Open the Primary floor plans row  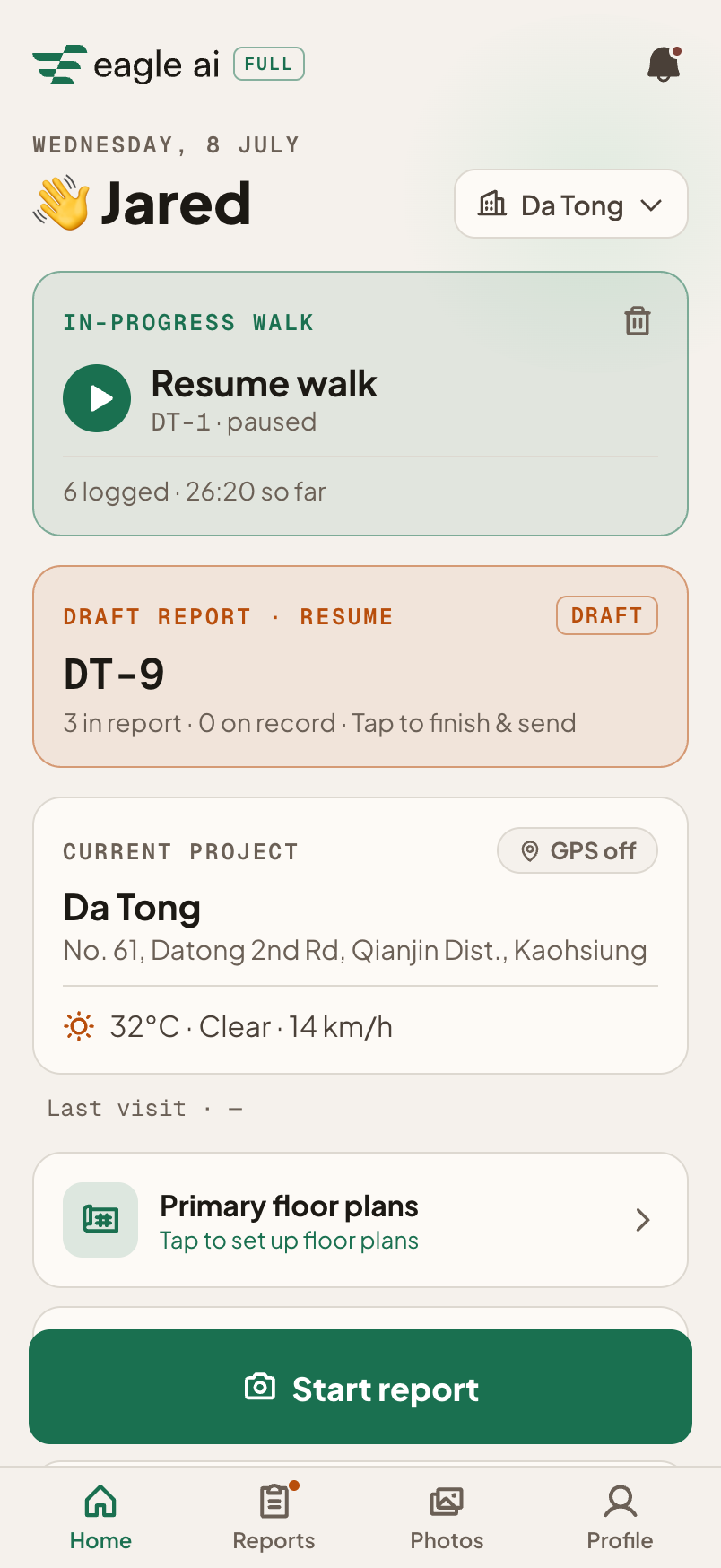tap(360, 1220)
